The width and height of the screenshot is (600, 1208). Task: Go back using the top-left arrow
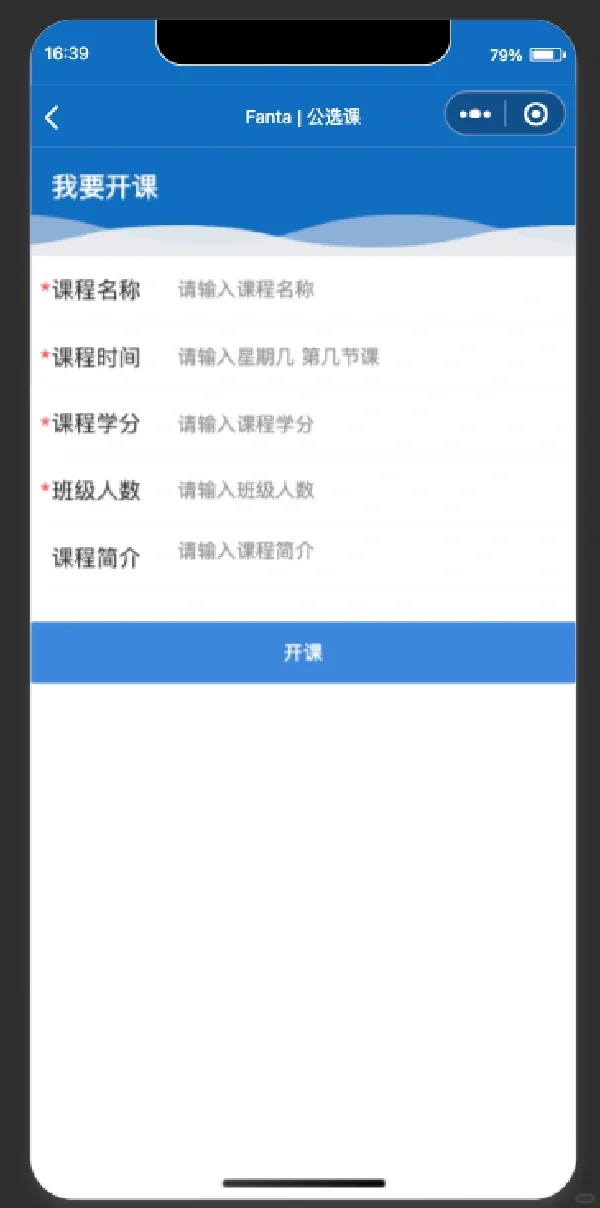[52, 117]
